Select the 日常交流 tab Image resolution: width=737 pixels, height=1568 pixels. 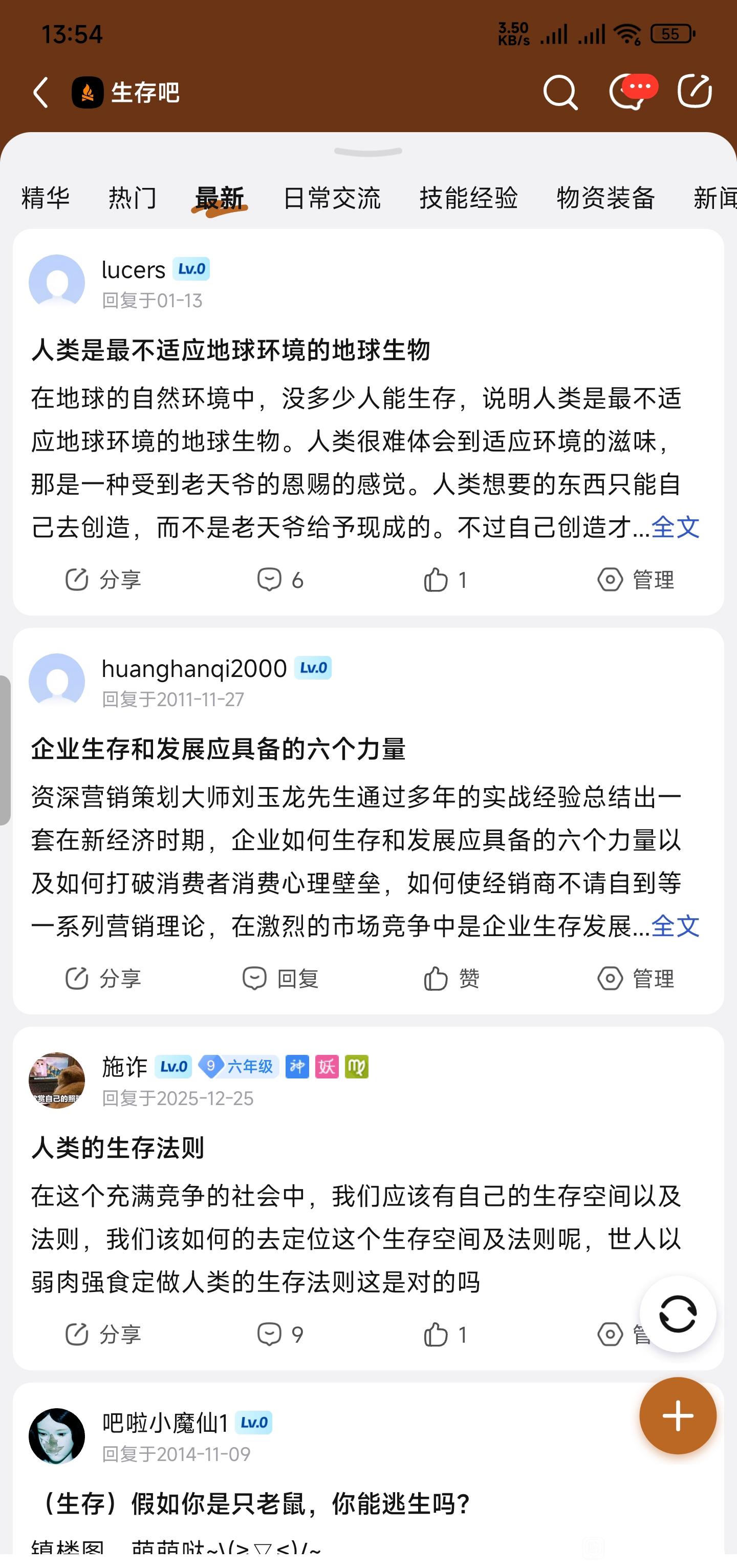point(332,199)
